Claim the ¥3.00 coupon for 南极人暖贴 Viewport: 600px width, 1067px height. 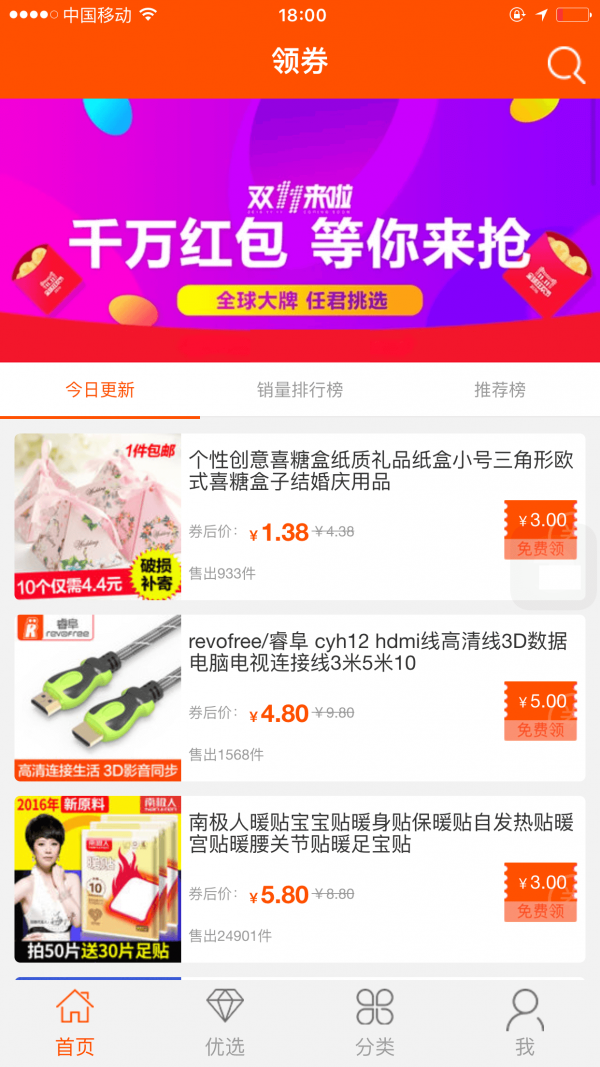point(541,892)
